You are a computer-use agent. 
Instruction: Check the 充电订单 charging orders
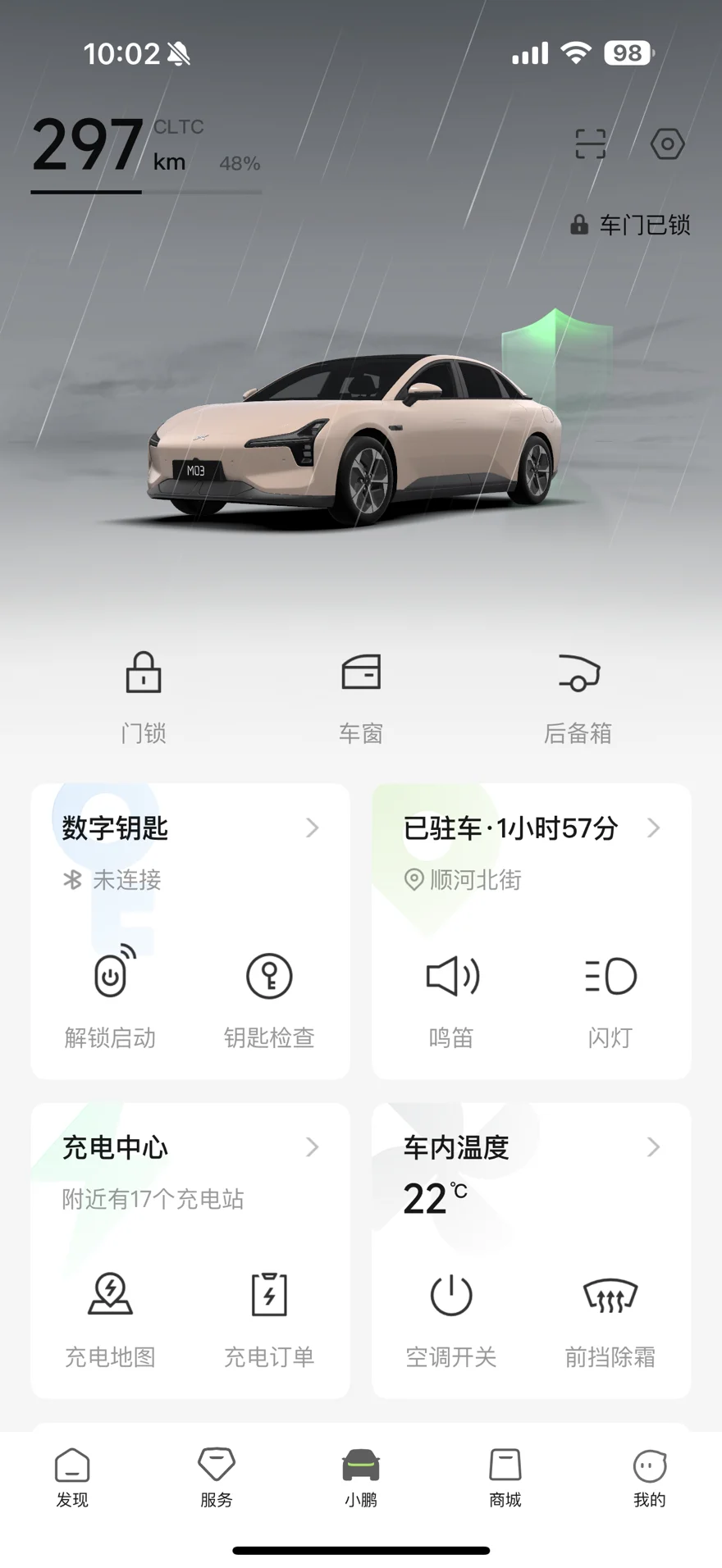coord(269,1318)
